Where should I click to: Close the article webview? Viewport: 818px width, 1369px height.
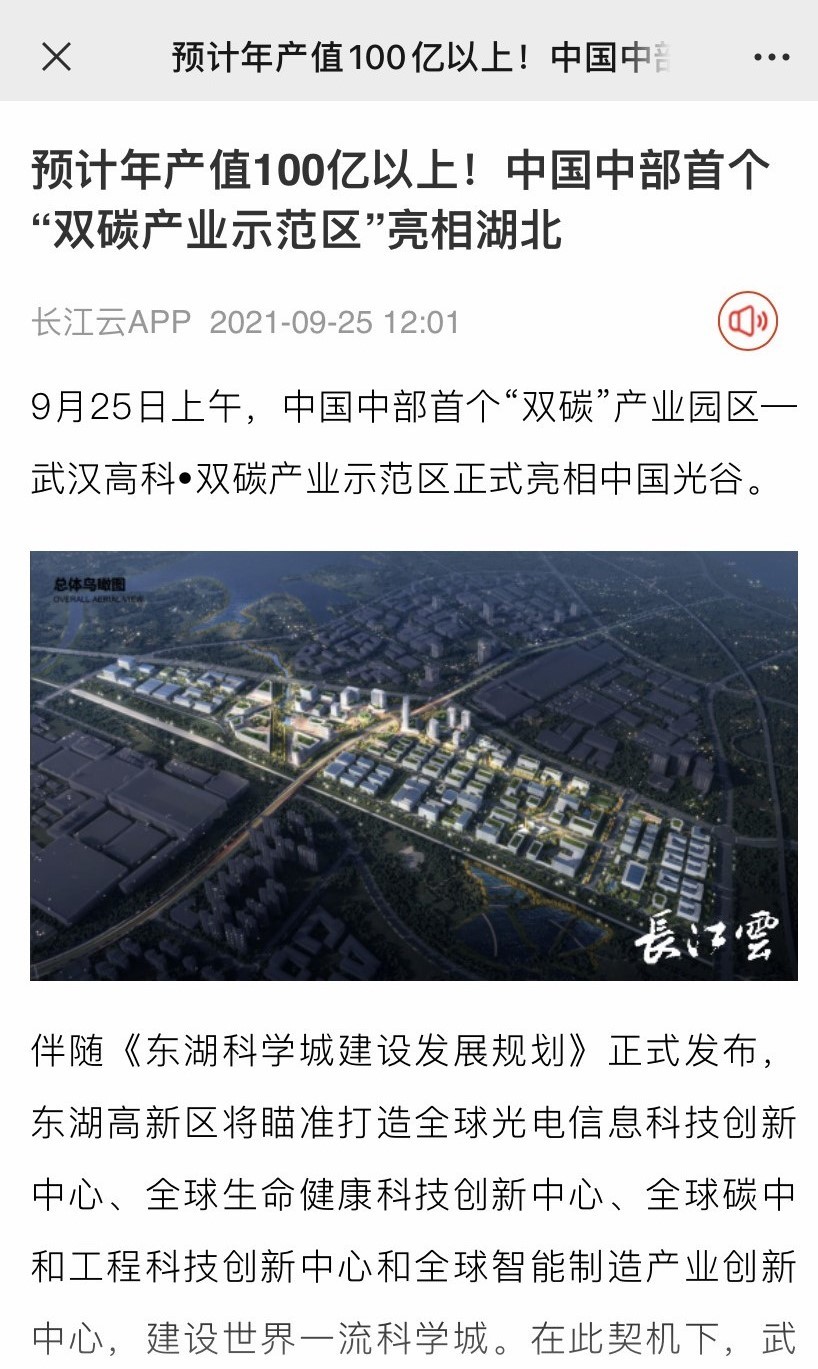57,57
